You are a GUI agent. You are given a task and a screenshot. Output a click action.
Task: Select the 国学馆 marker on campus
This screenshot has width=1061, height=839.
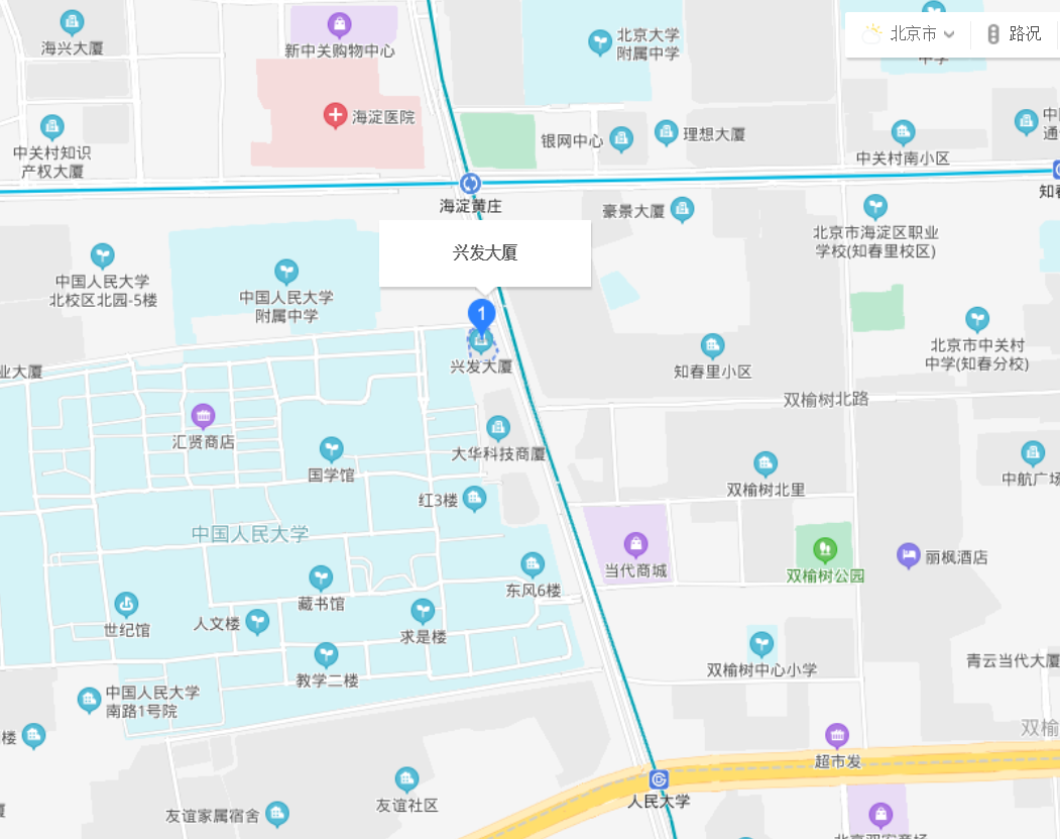click(x=331, y=449)
